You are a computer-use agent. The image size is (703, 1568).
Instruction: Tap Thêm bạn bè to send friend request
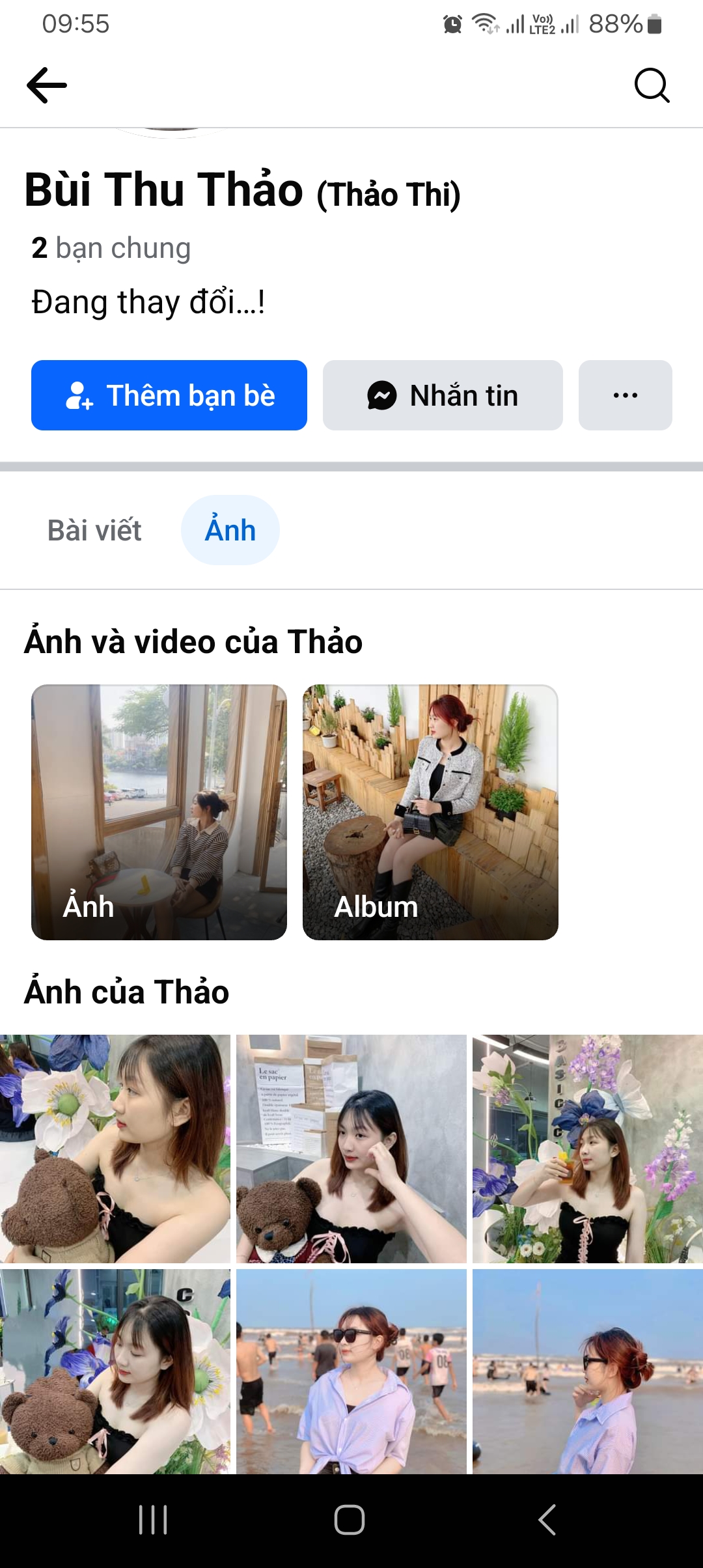169,395
